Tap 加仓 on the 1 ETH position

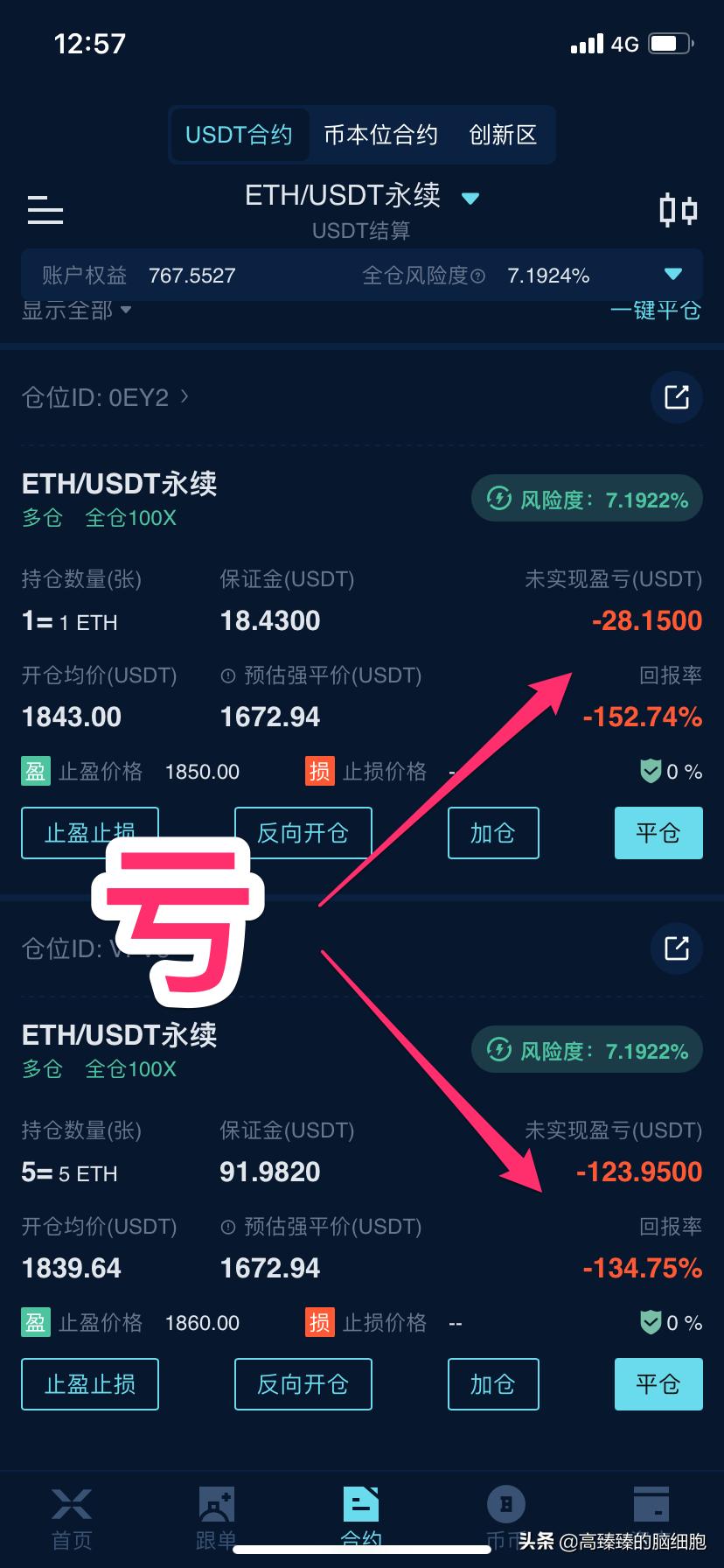coord(493,833)
